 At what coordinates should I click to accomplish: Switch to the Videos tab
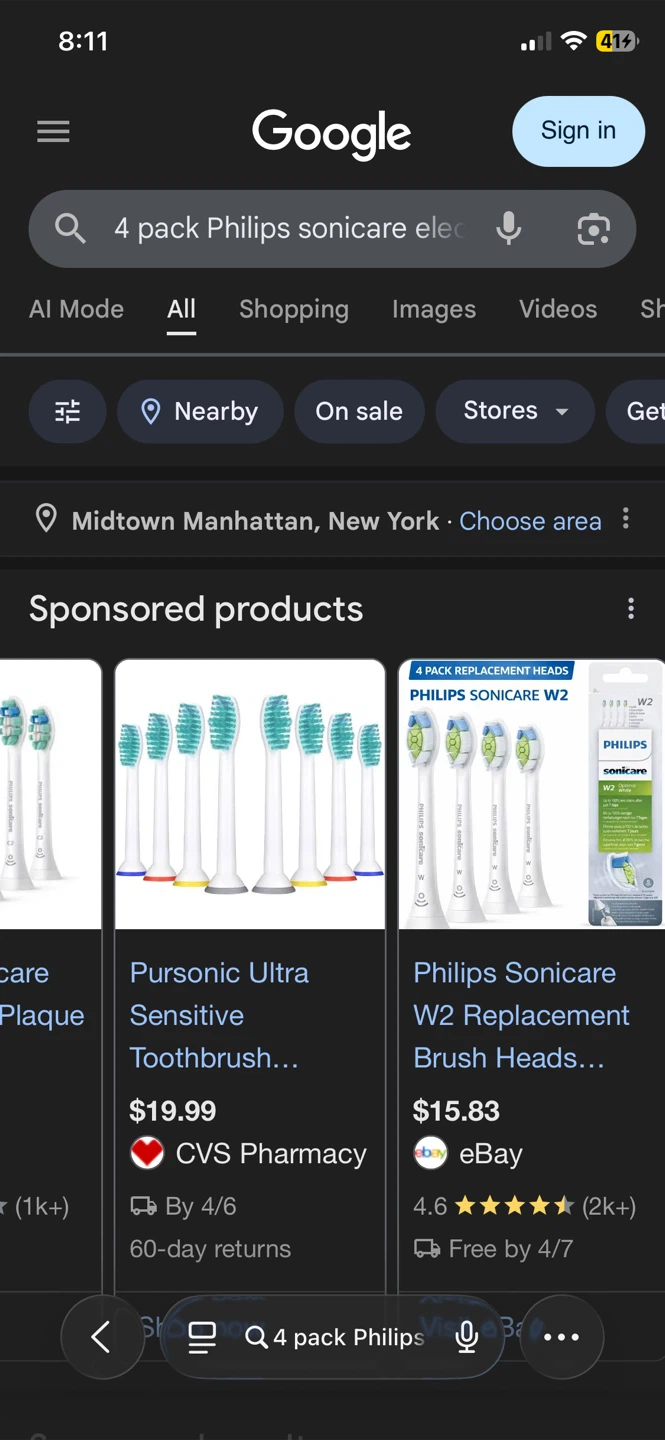[x=558, y=309]
